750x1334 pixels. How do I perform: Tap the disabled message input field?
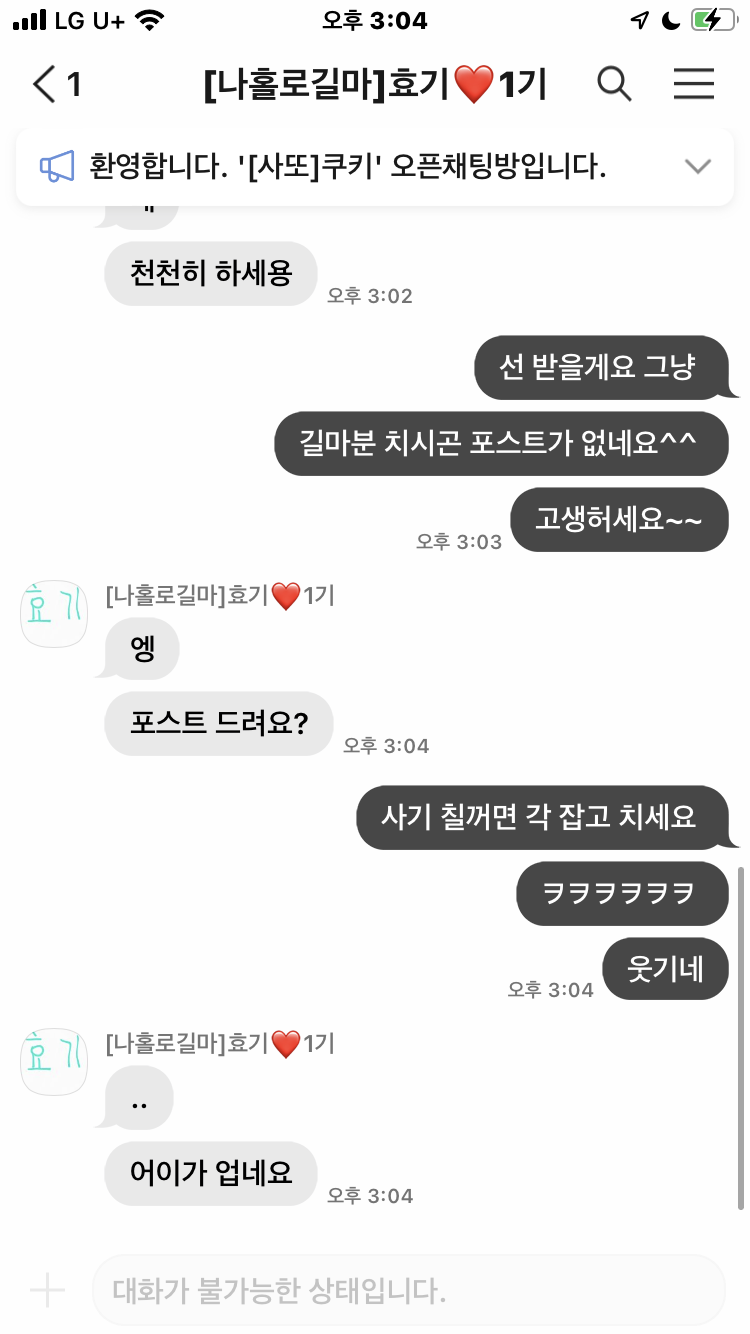[407, 1290]
